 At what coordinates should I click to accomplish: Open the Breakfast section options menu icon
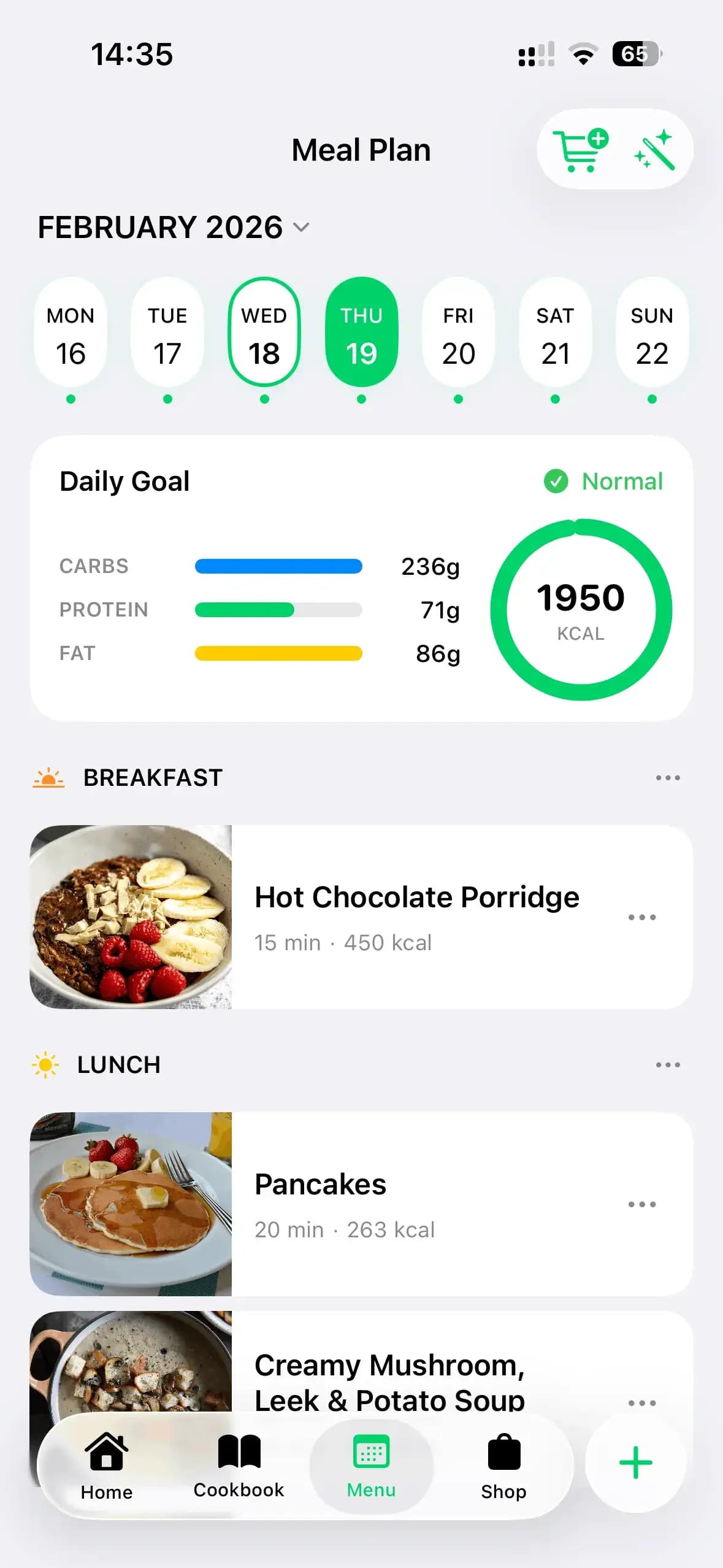coord(667,777)
